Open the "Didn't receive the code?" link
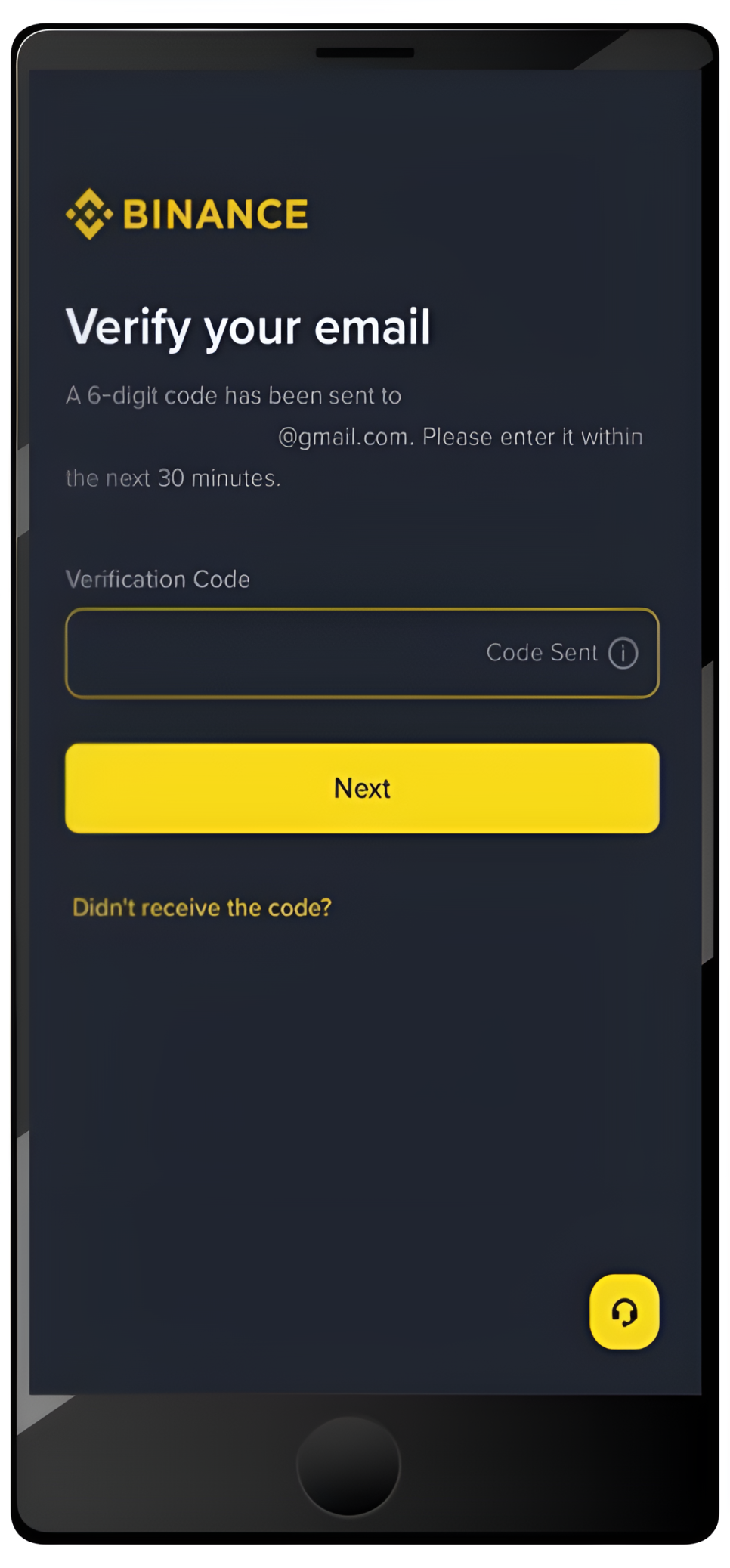The height and width of the screenshot is (1568, 730). tap(202, 908)
